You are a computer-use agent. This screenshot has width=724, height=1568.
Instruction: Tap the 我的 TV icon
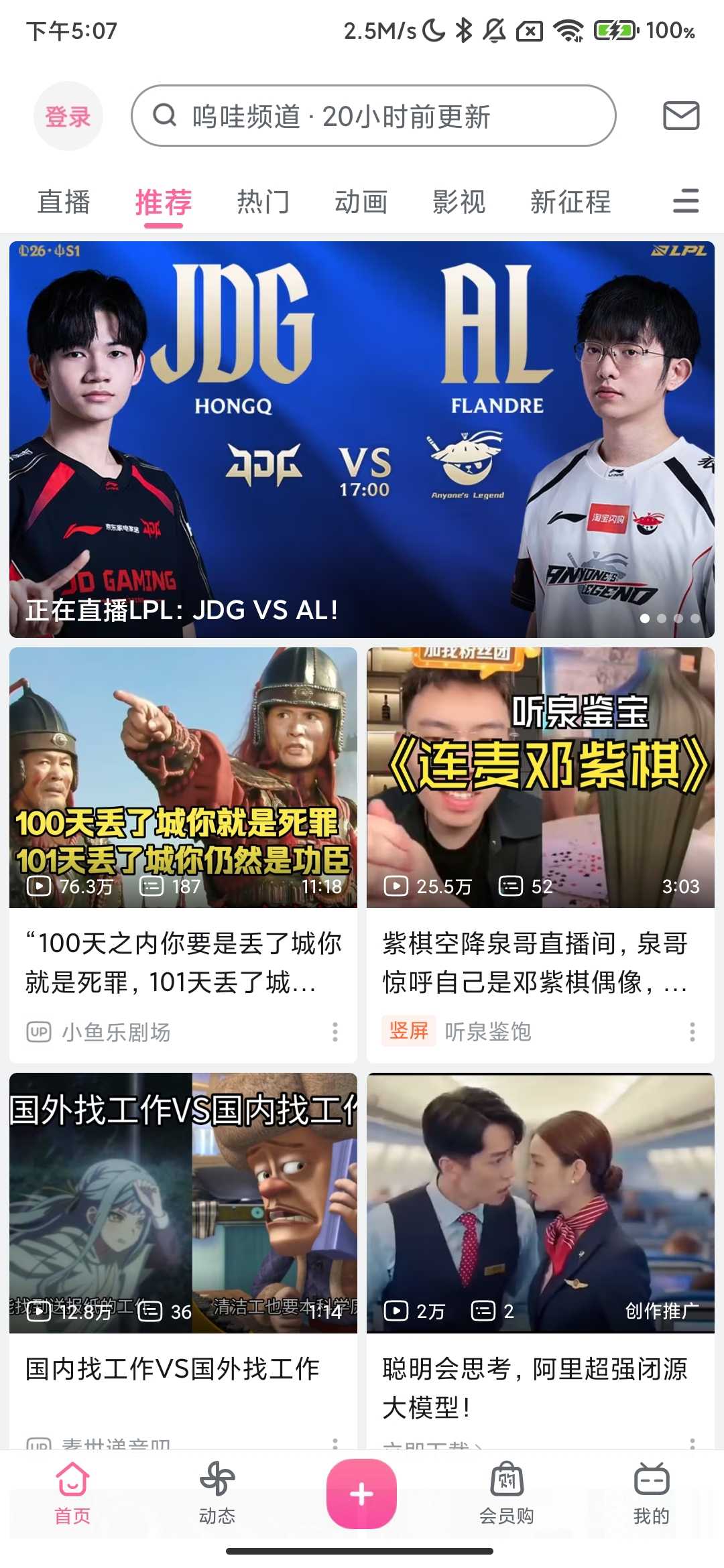pyautogui.click(x=651, y=1488)
